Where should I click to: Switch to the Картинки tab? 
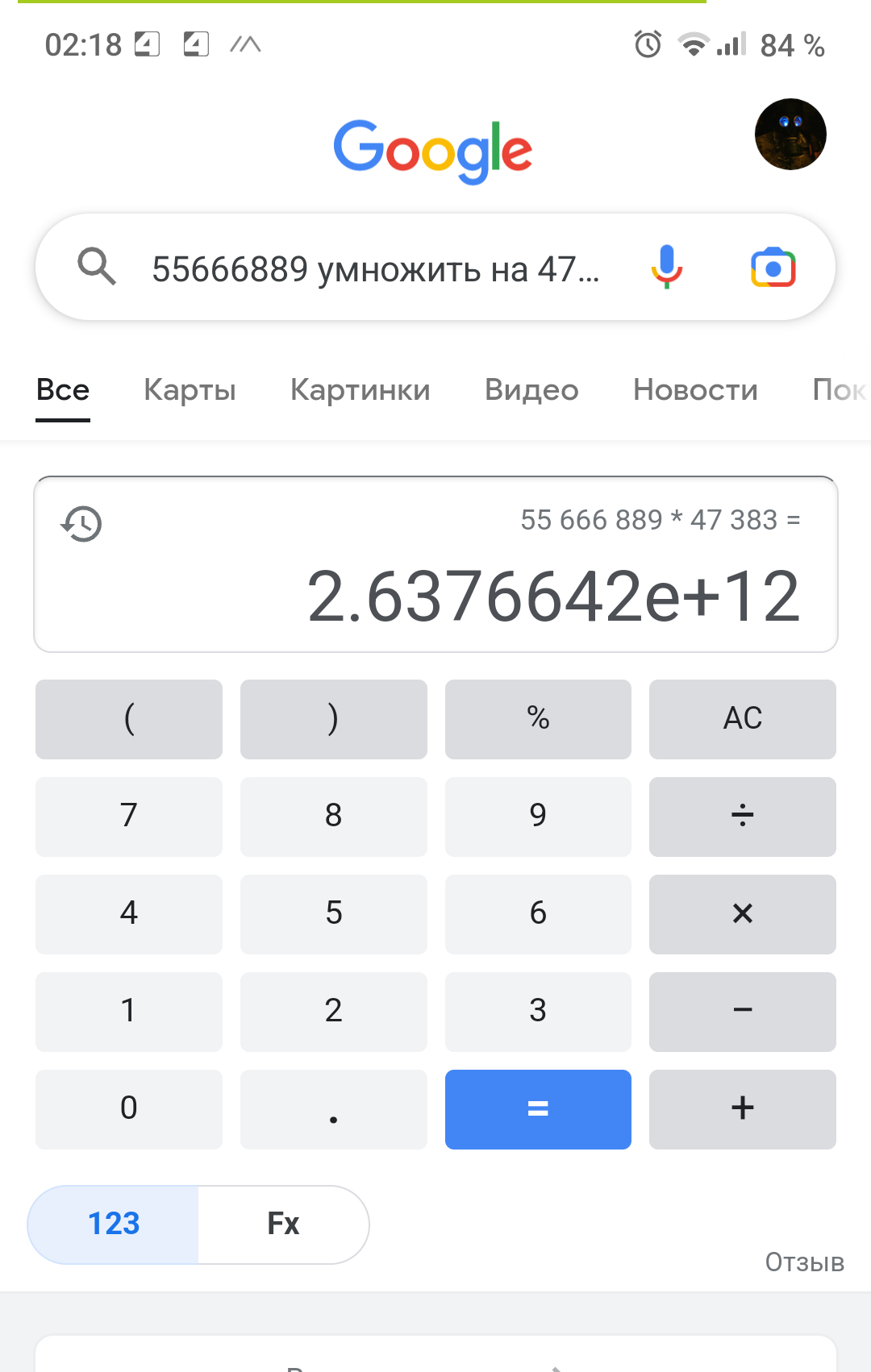360,390
